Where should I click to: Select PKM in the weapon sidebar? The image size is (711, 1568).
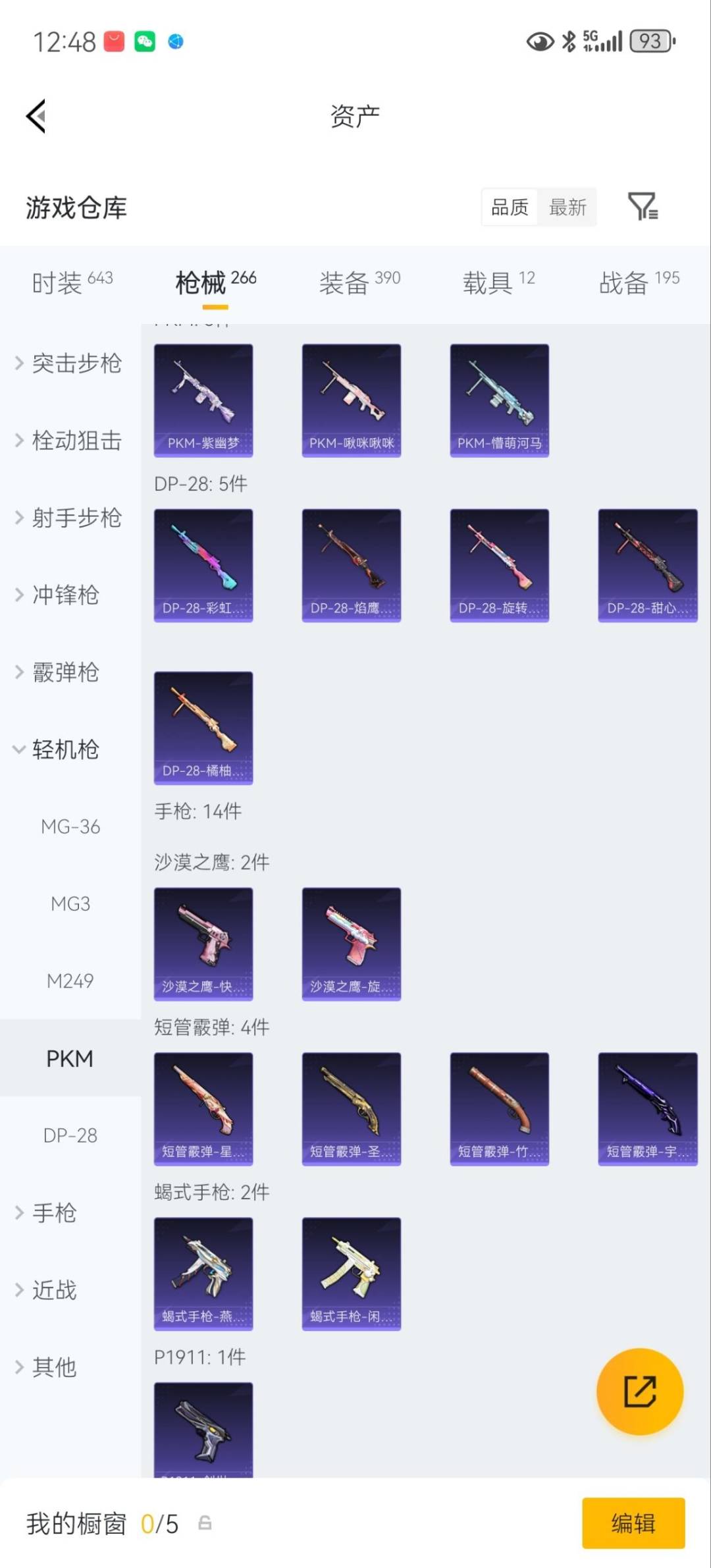(70, 1058)
